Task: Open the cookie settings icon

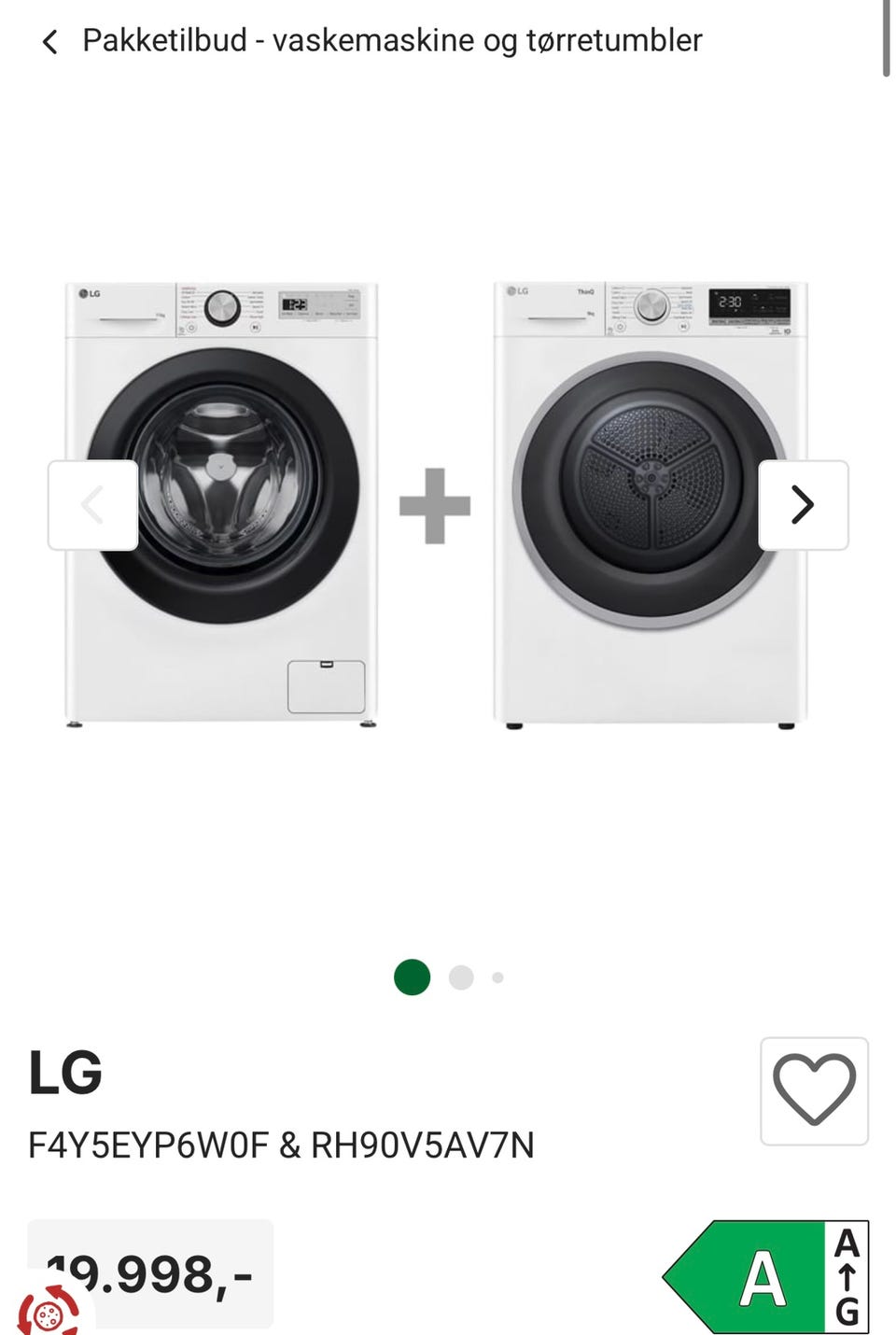Action: point(47,1311)
